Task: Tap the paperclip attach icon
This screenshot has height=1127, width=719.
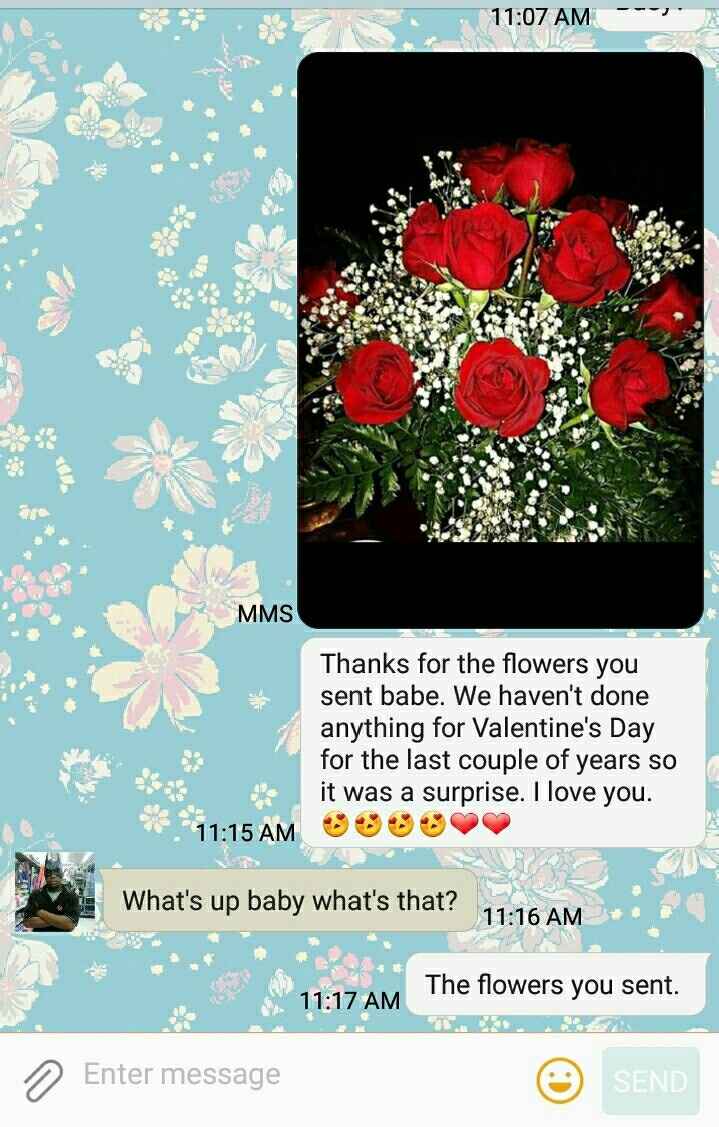Action: [42, 1080]
